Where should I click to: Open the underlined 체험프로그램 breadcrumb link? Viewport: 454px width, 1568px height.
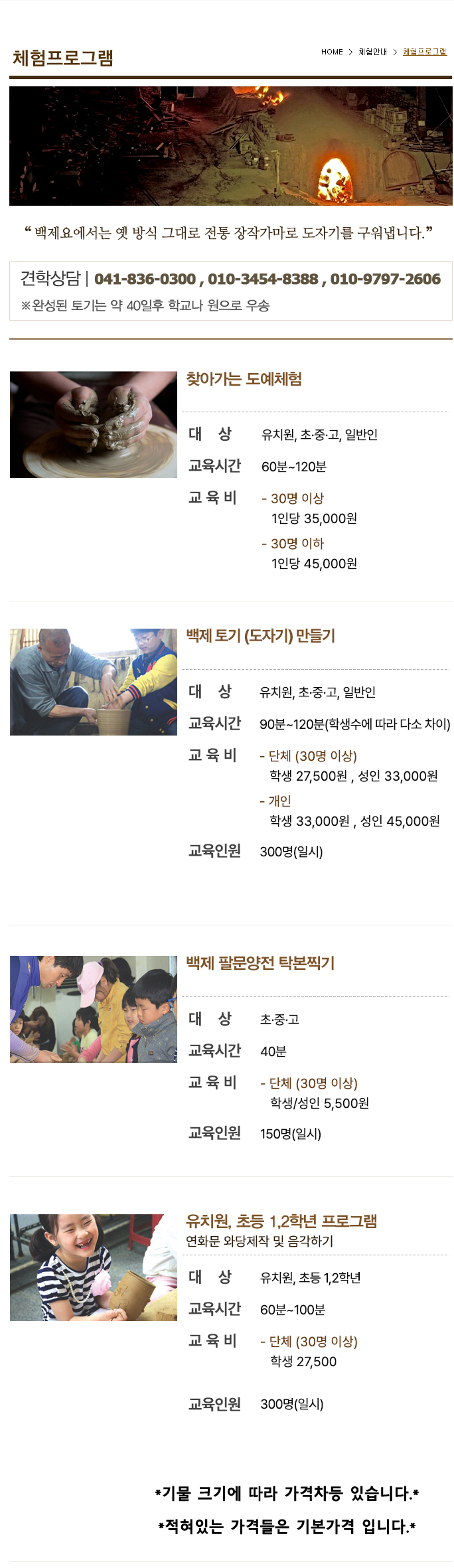click(425, 52)
